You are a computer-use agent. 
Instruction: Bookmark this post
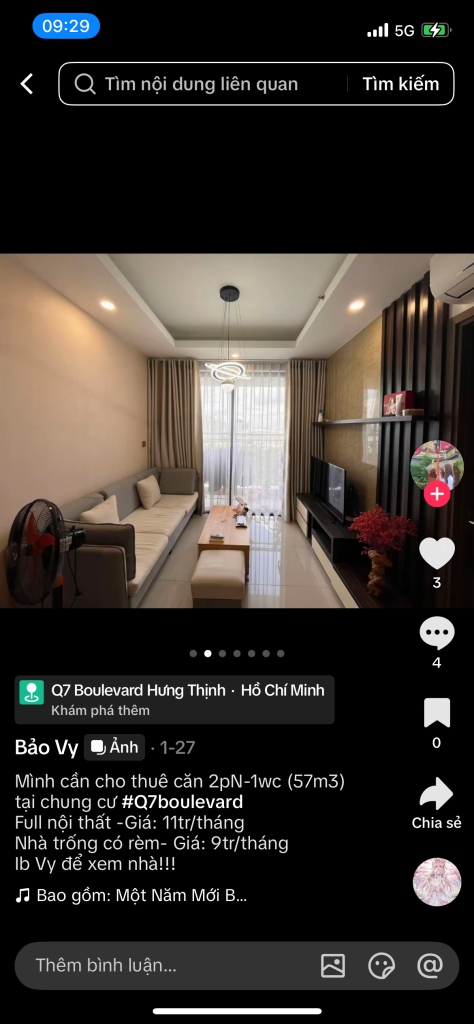coord(437,712)
